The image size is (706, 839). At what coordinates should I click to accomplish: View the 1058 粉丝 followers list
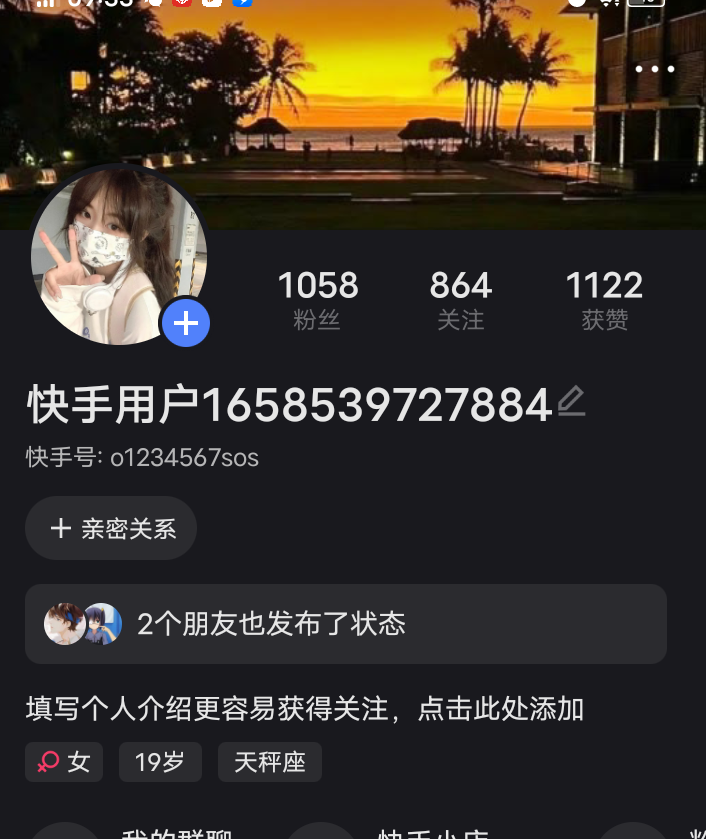[317, 299]
